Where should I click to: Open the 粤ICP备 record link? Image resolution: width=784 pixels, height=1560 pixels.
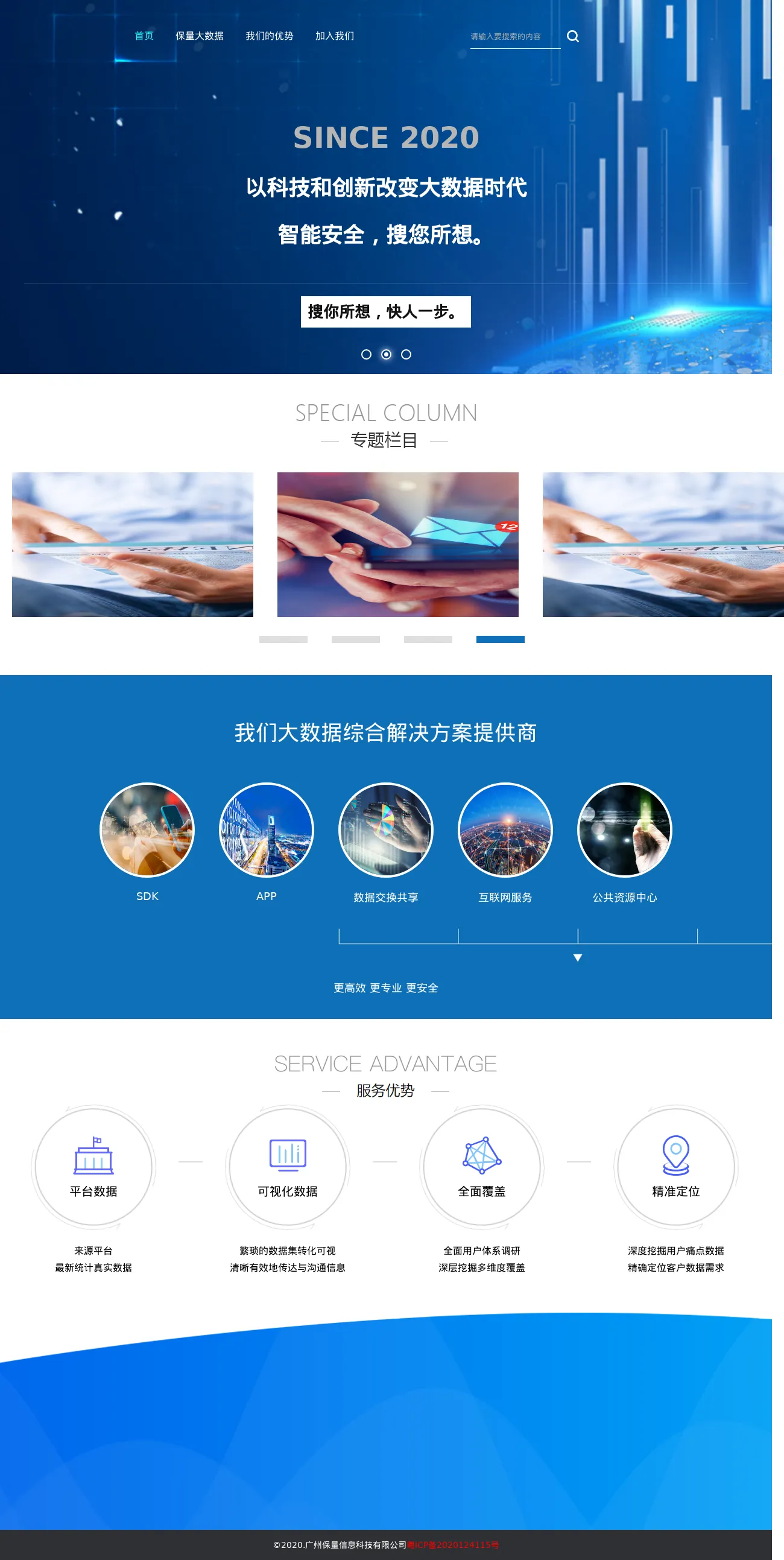452,1544
